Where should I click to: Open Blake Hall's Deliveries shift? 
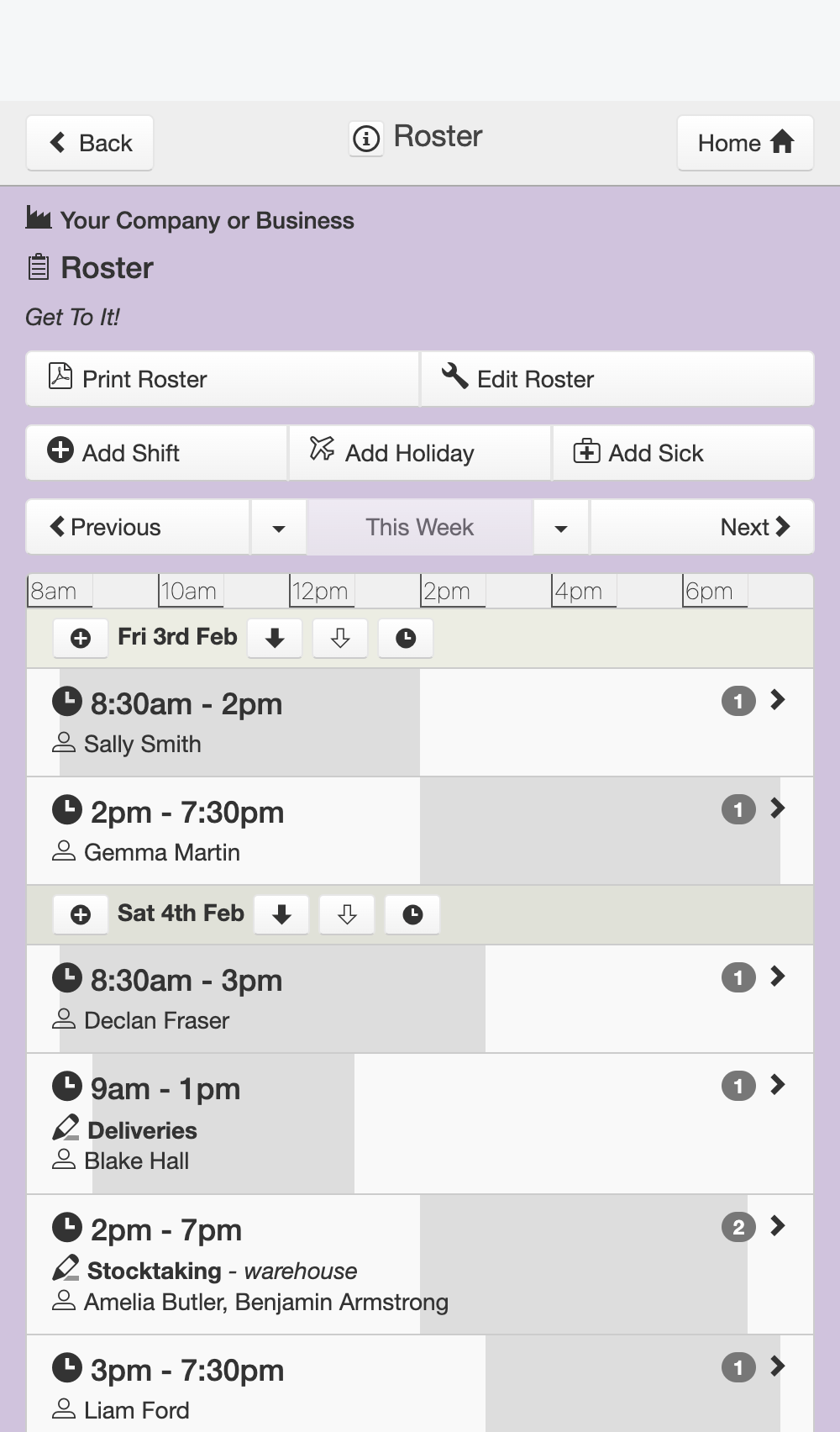click(420, 1124)
